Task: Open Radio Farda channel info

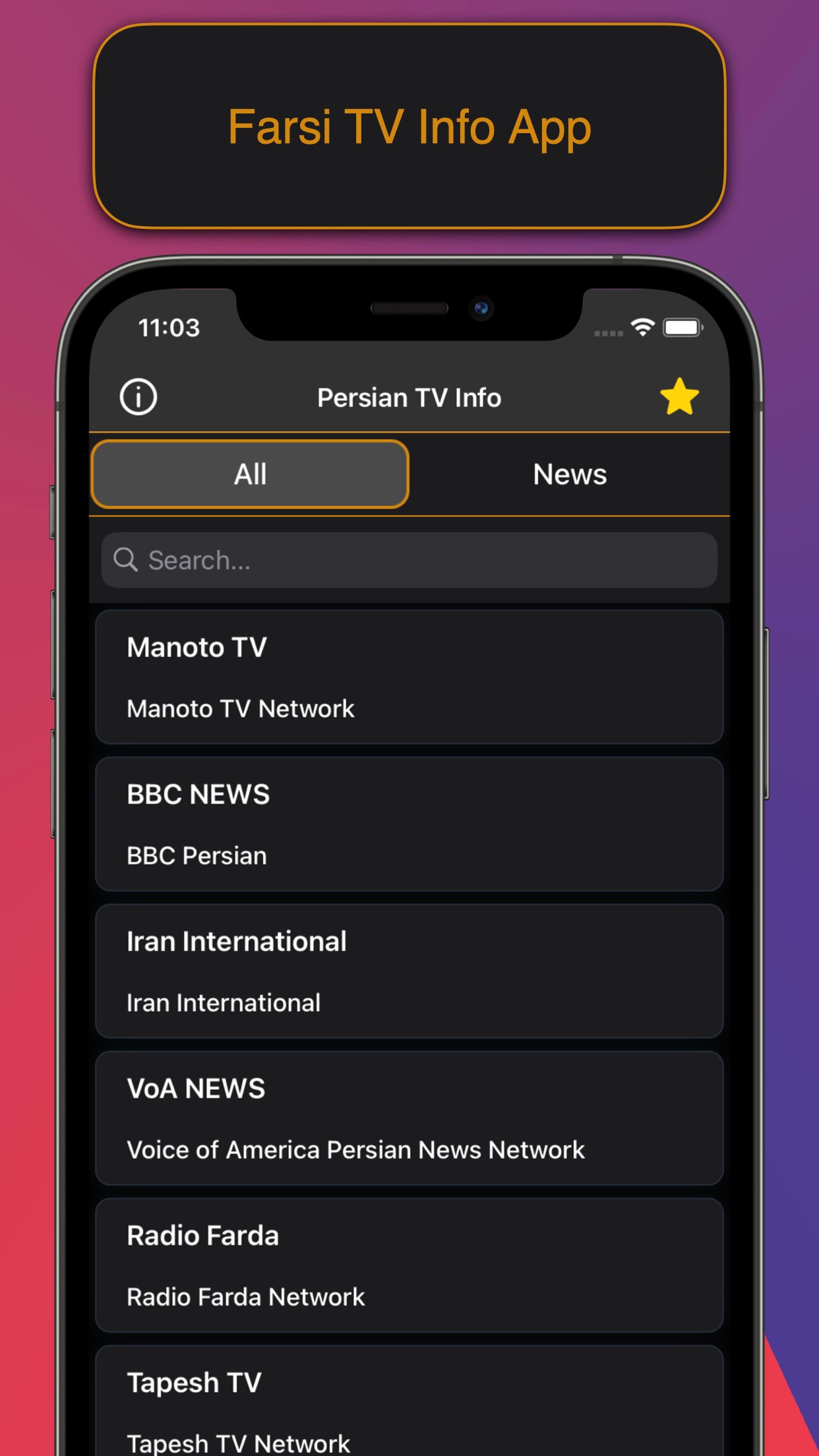Action: click(x=409, y=1265)
